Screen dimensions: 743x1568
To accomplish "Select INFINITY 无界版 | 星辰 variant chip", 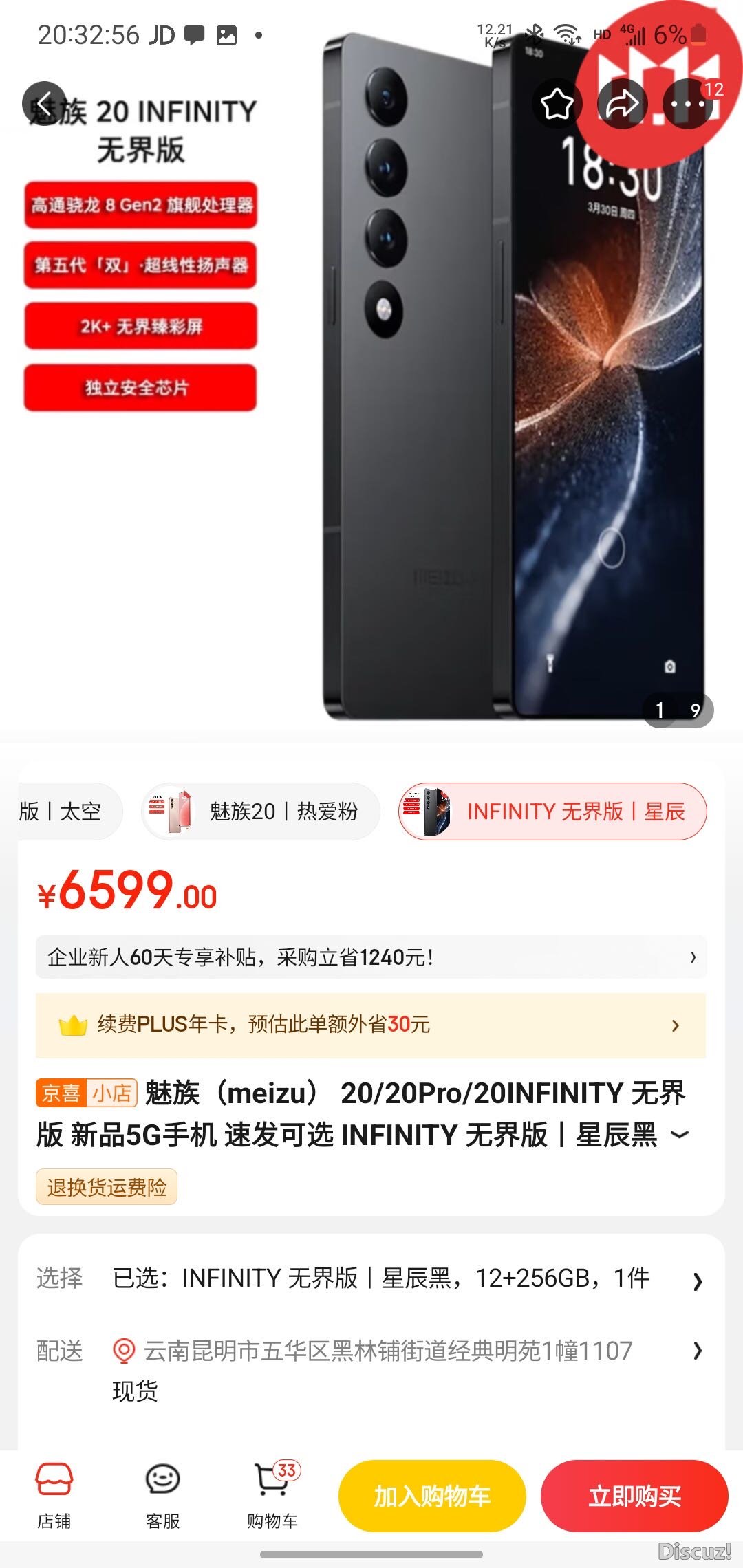I will [552, 812].
